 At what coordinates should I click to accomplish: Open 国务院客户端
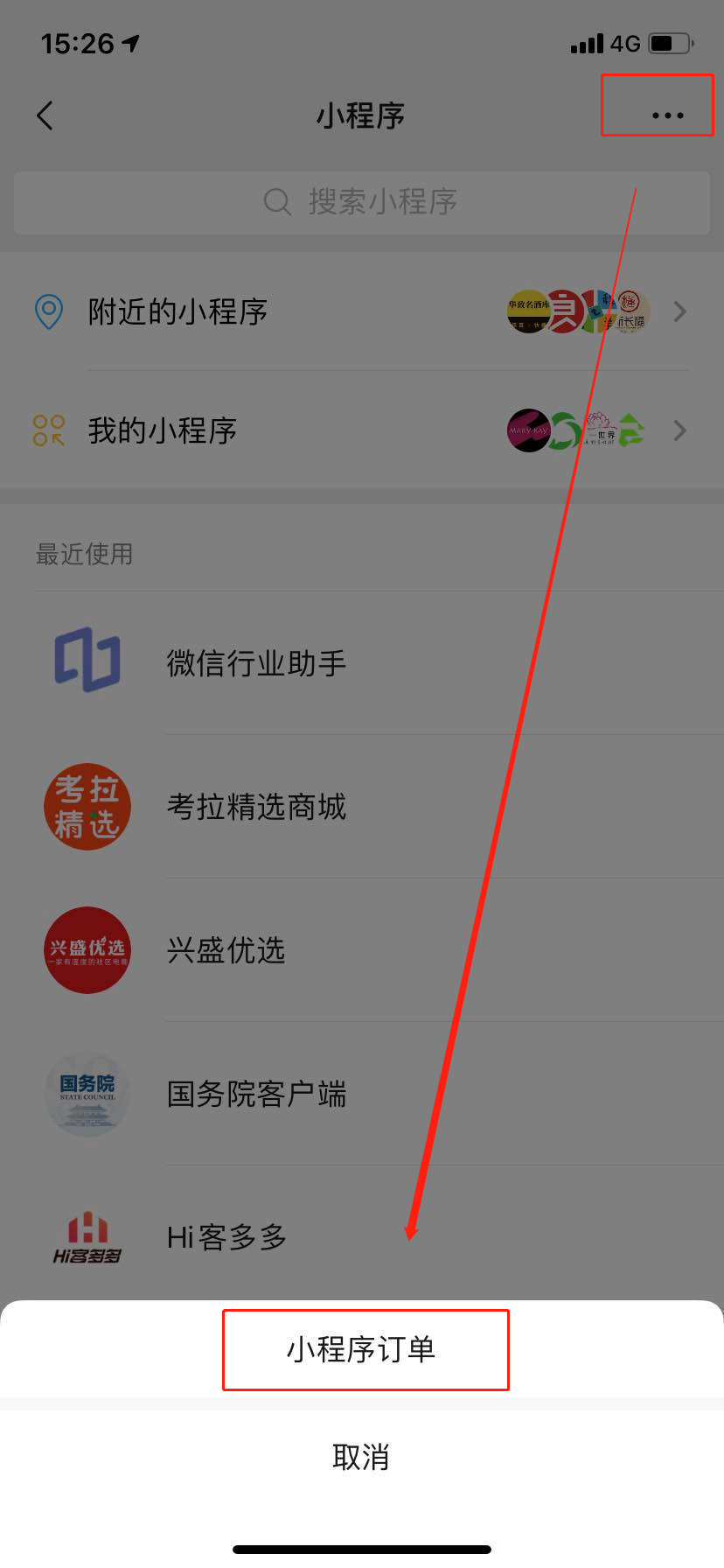[x=257, y=1094]
